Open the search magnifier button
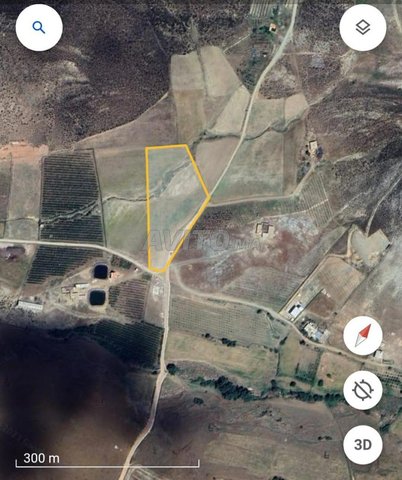This screenshot has width=402, height=480. [39, 27]
